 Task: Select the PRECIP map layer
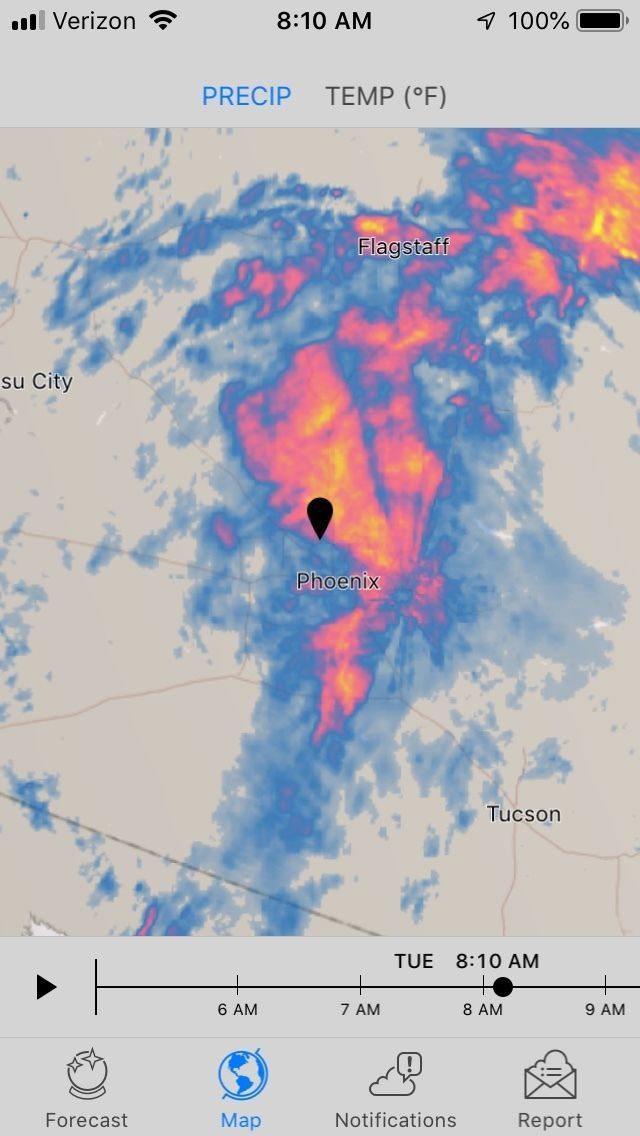(246, 96)
